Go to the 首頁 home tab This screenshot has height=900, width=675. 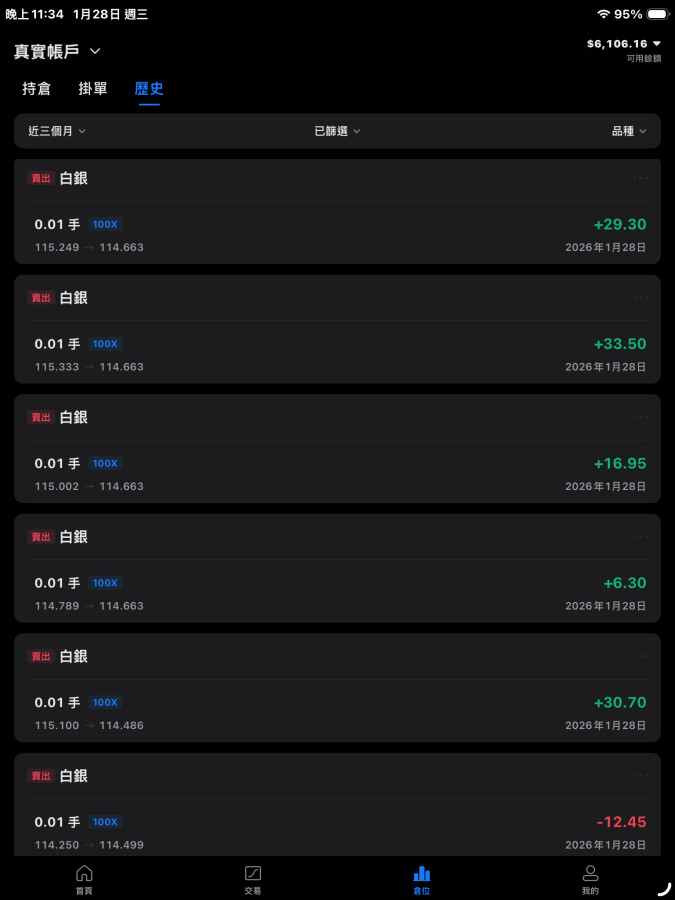(x=84, y=879)
